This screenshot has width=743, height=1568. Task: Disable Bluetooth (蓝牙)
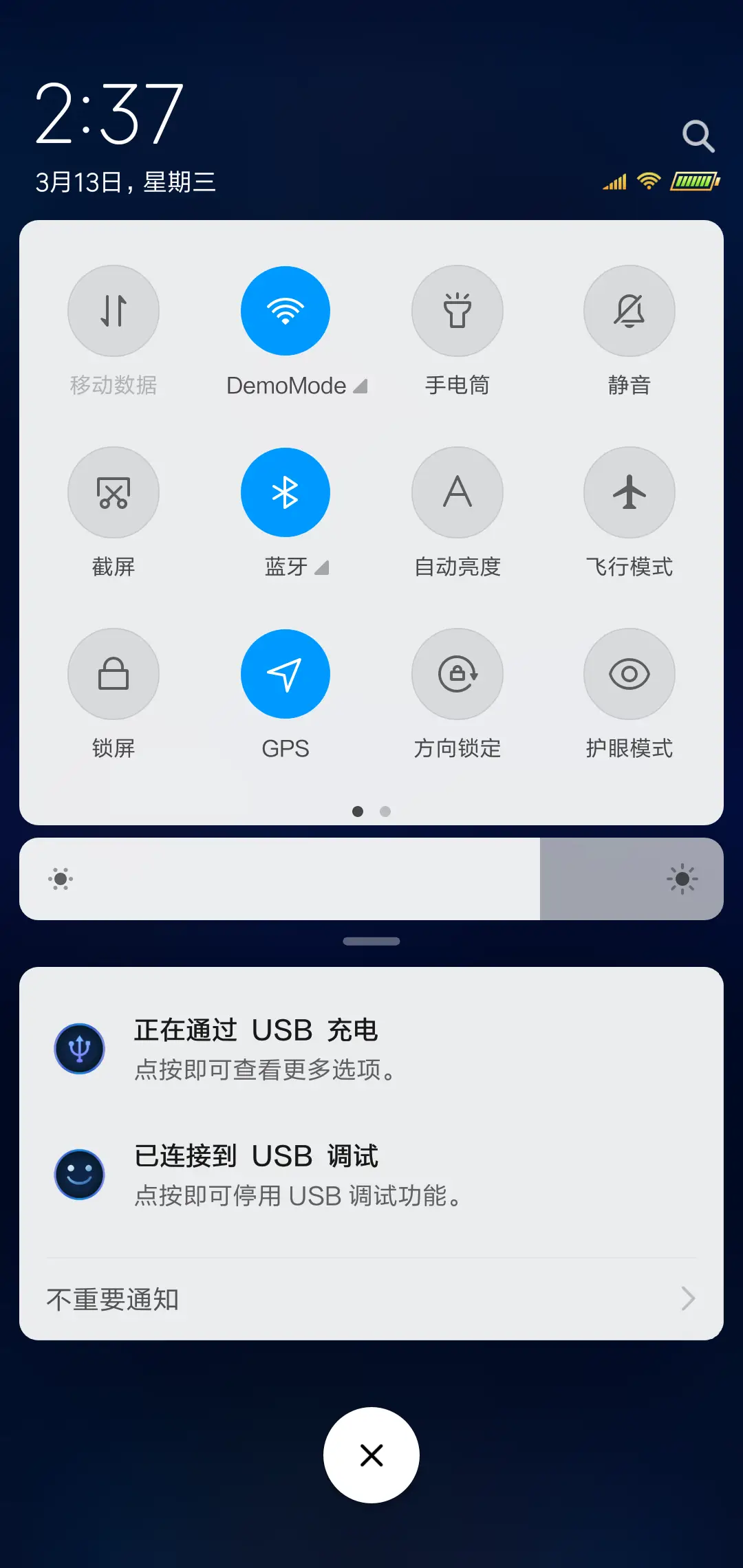(286, 492)
